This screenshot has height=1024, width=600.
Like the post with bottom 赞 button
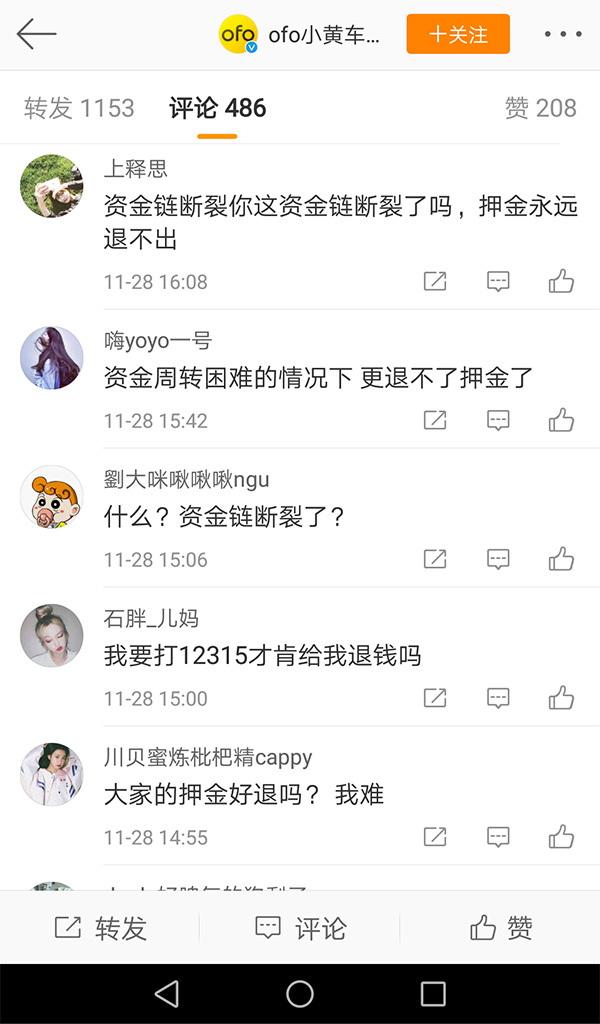tap(500, 928)
